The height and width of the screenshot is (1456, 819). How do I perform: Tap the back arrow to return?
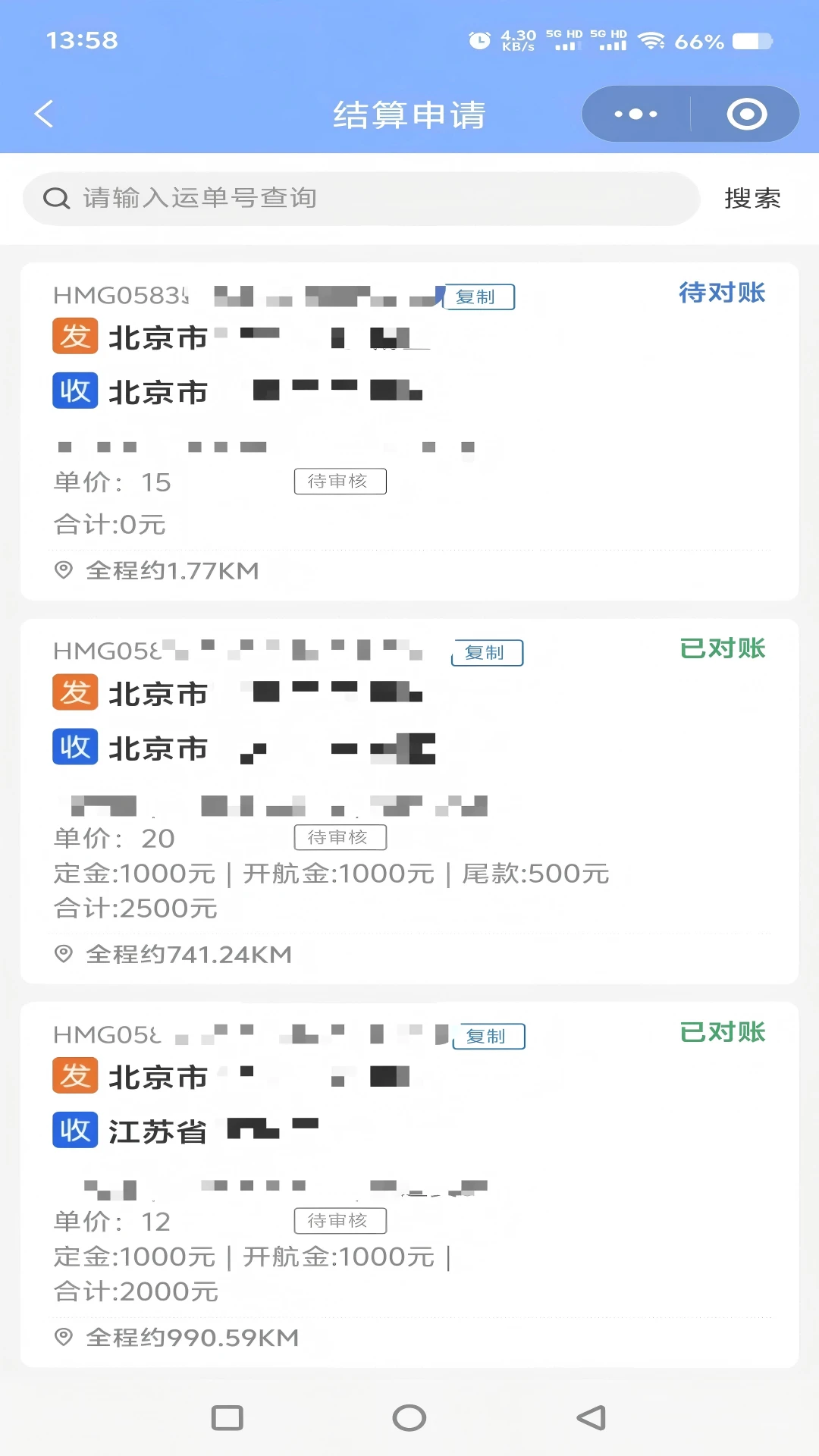43,113
